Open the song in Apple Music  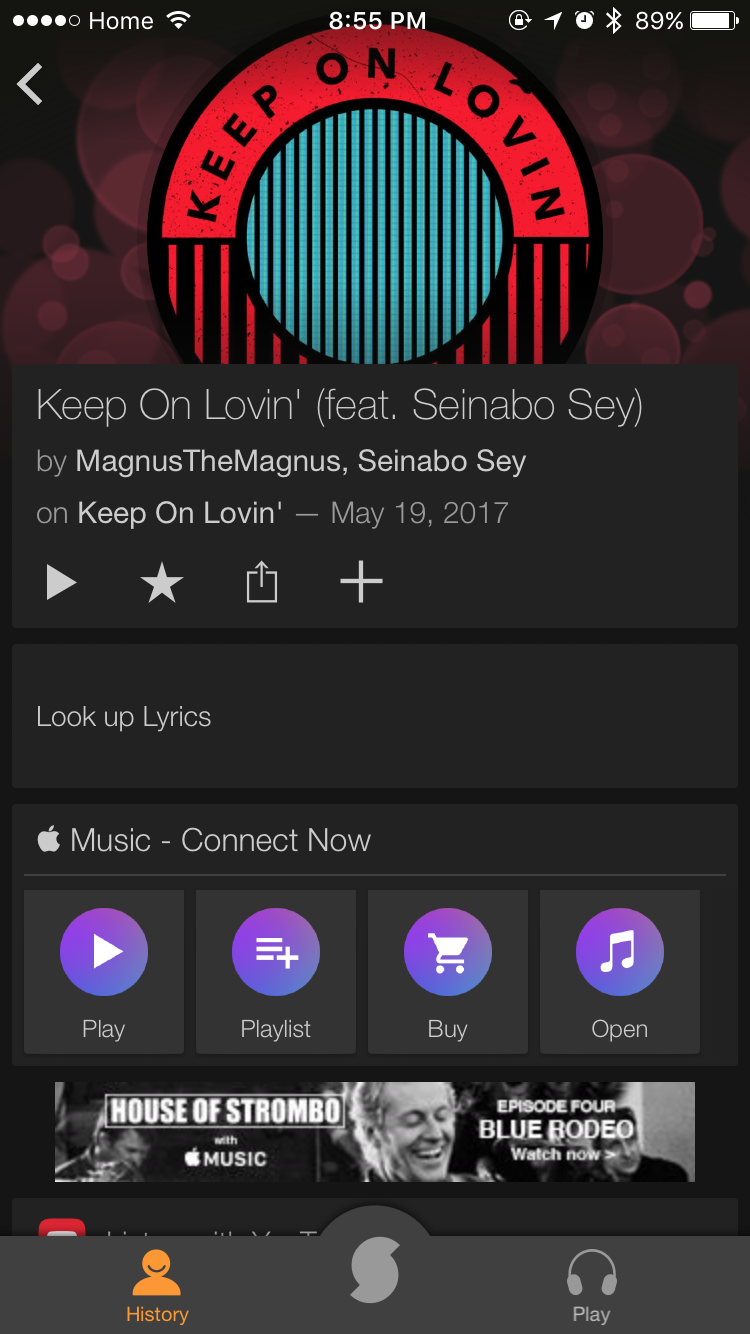tap(620, 972)
